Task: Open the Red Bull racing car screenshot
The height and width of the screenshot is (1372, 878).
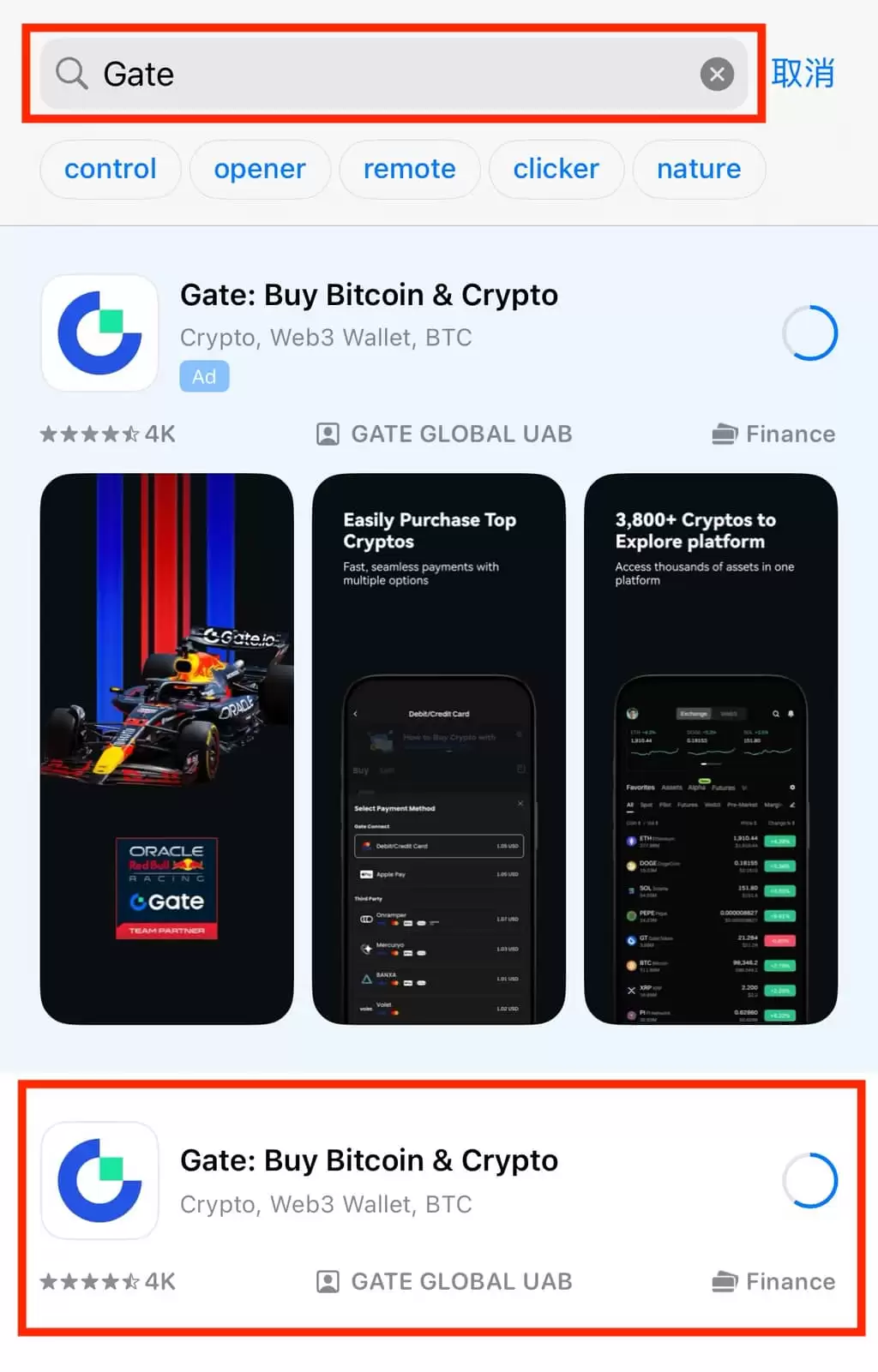Action: 166,746
